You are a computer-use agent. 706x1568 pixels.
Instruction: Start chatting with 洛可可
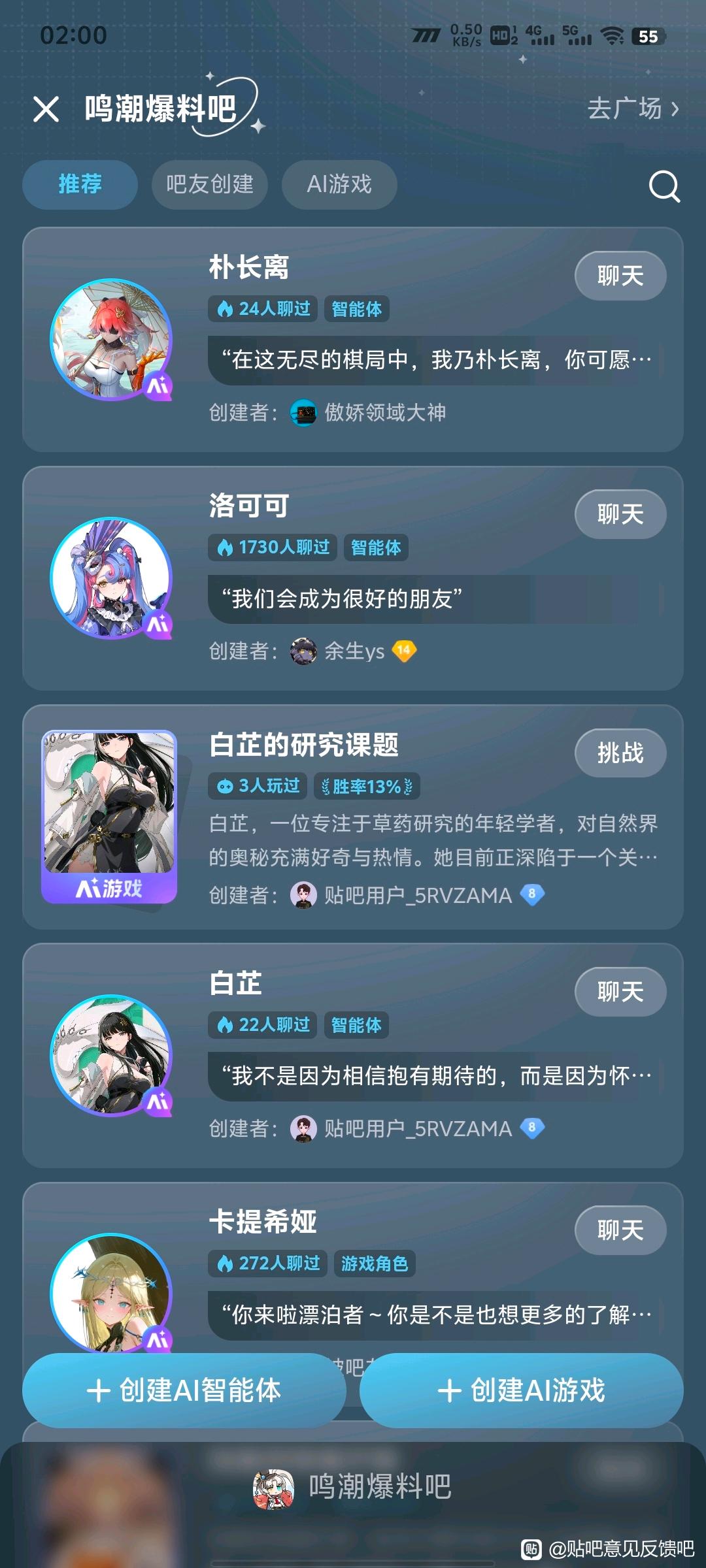pos(620,514)
